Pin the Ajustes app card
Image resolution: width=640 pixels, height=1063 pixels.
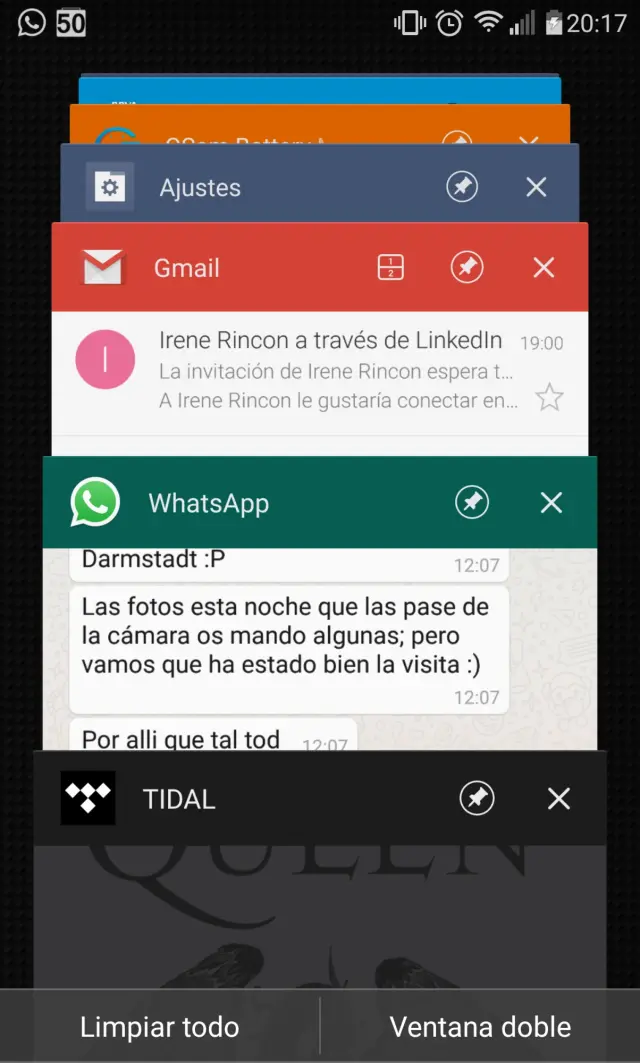point(461,187)
